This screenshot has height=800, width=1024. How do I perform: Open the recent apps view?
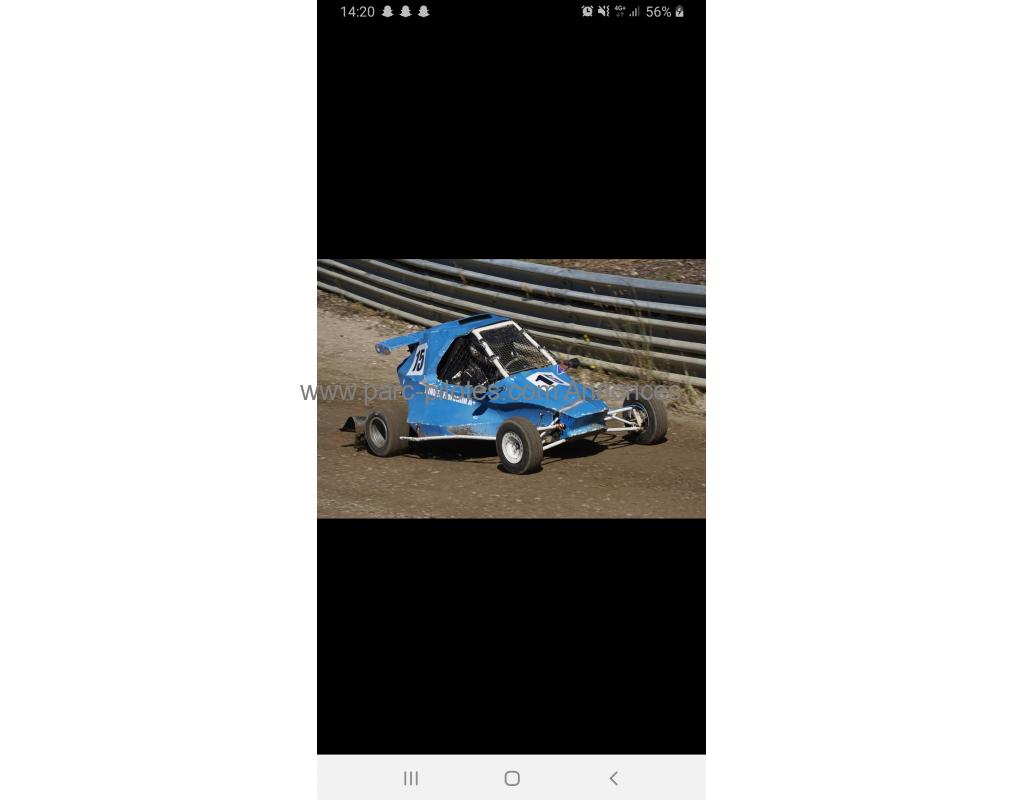410,778
